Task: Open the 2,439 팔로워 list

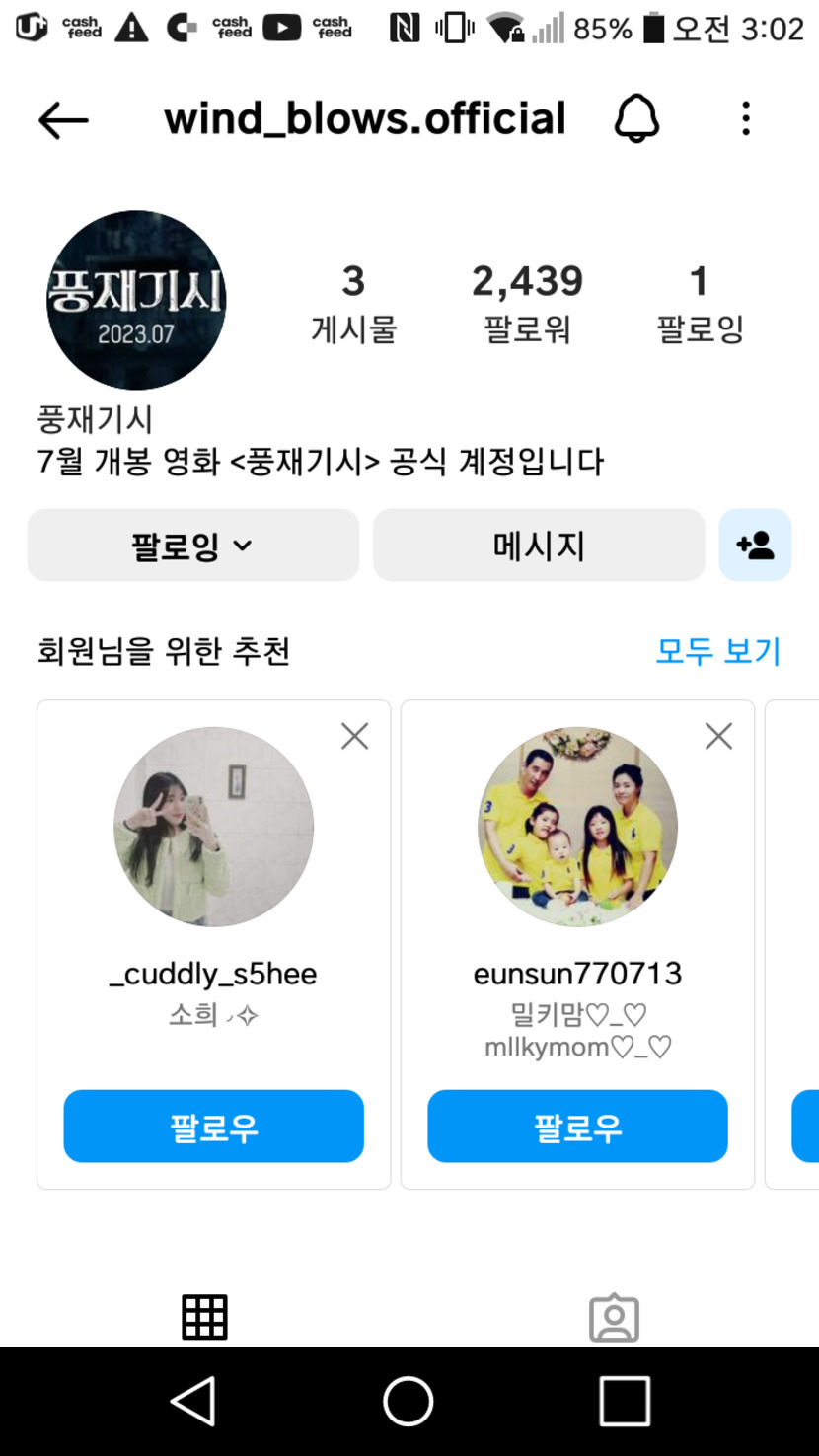Action: pos(527,303)
